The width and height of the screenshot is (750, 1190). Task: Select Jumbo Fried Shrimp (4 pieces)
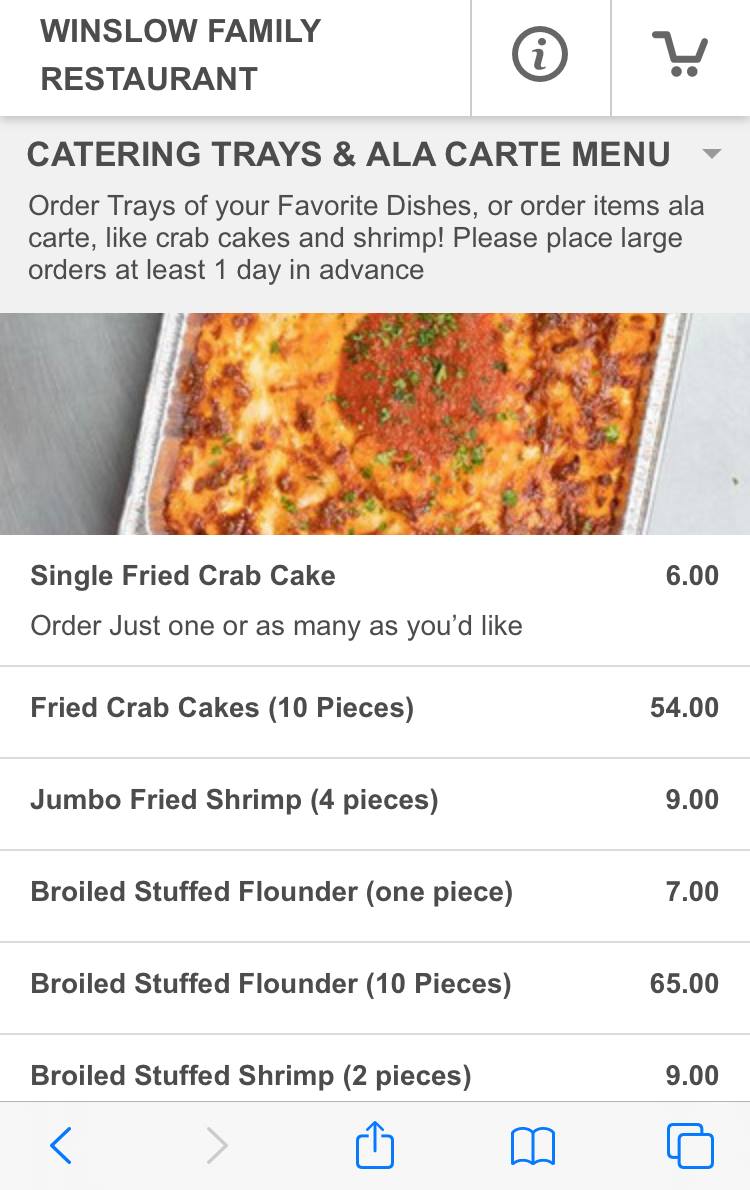[374, 800]
